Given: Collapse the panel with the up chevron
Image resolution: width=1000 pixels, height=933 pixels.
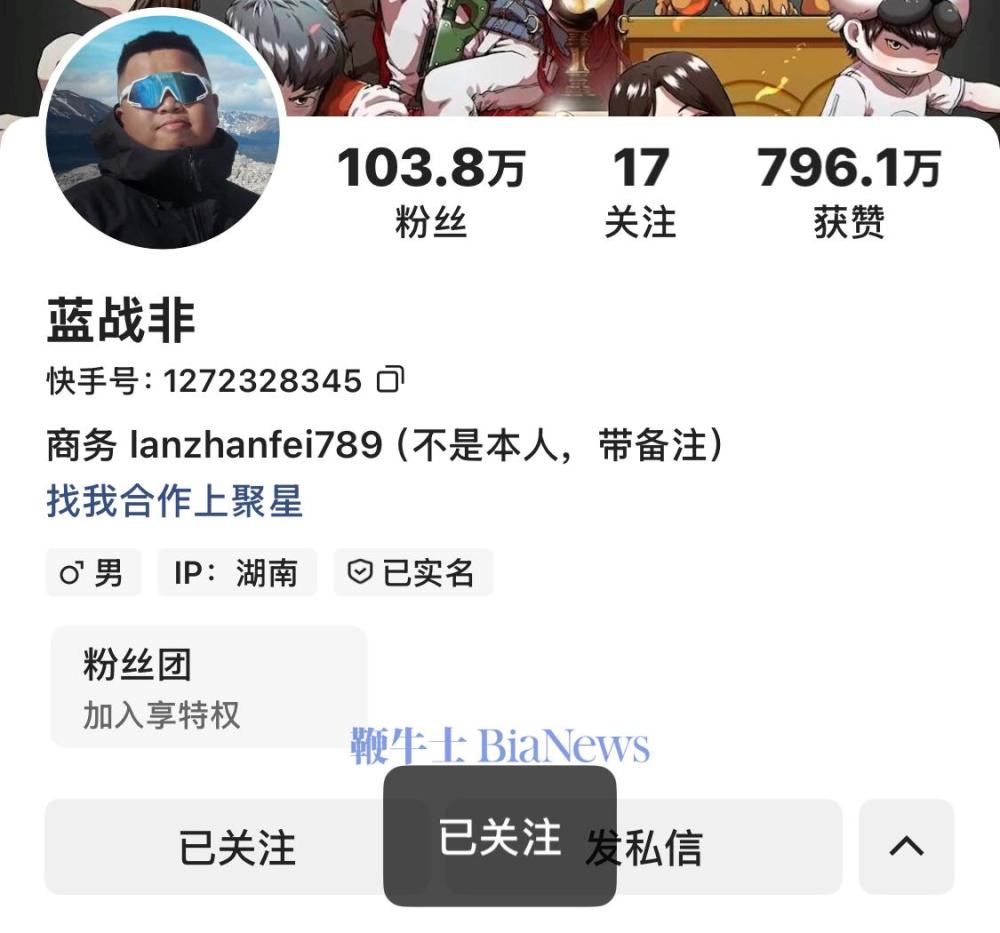Looking at the screenshot, I should click(906, 846).
